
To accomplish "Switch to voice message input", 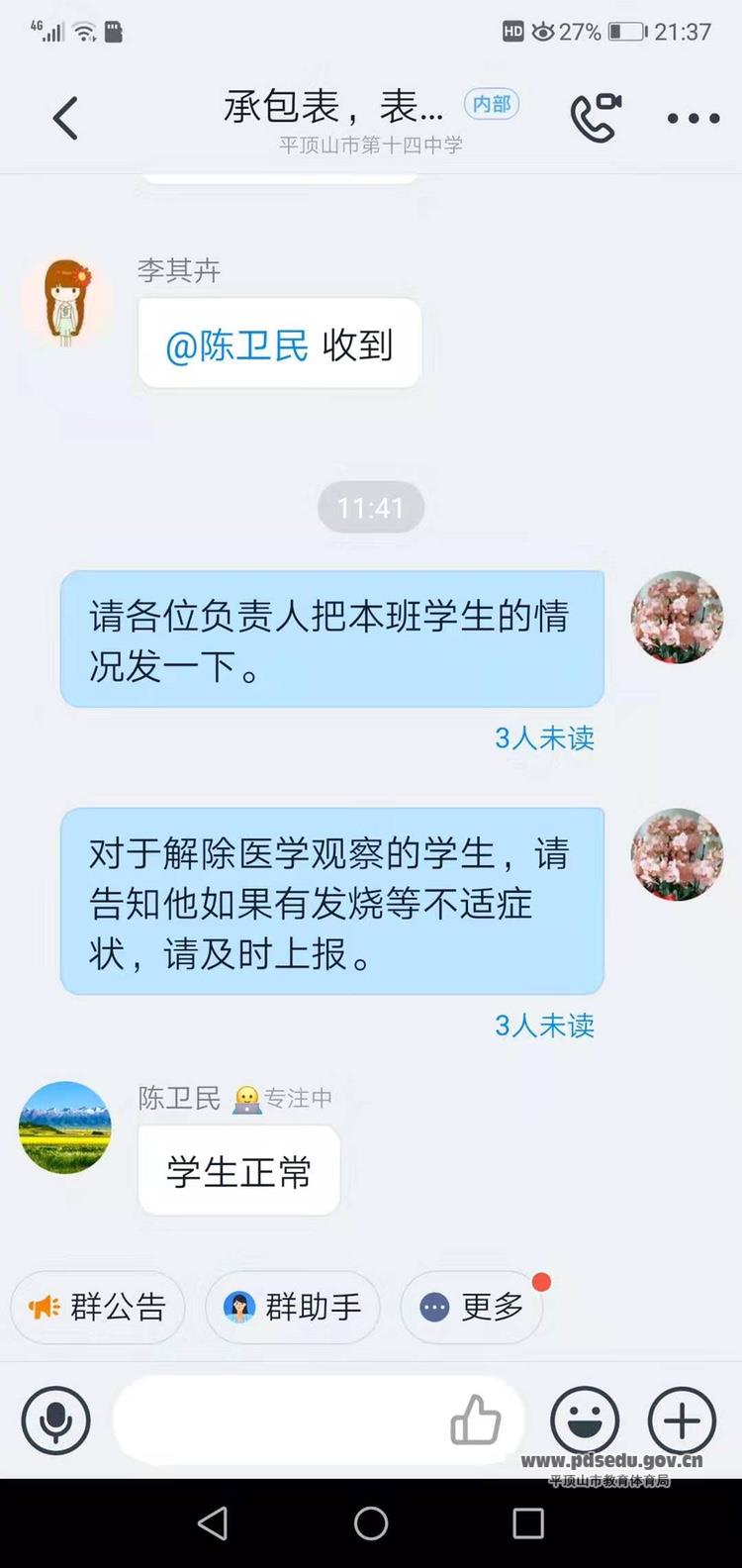I will 55,1421.
